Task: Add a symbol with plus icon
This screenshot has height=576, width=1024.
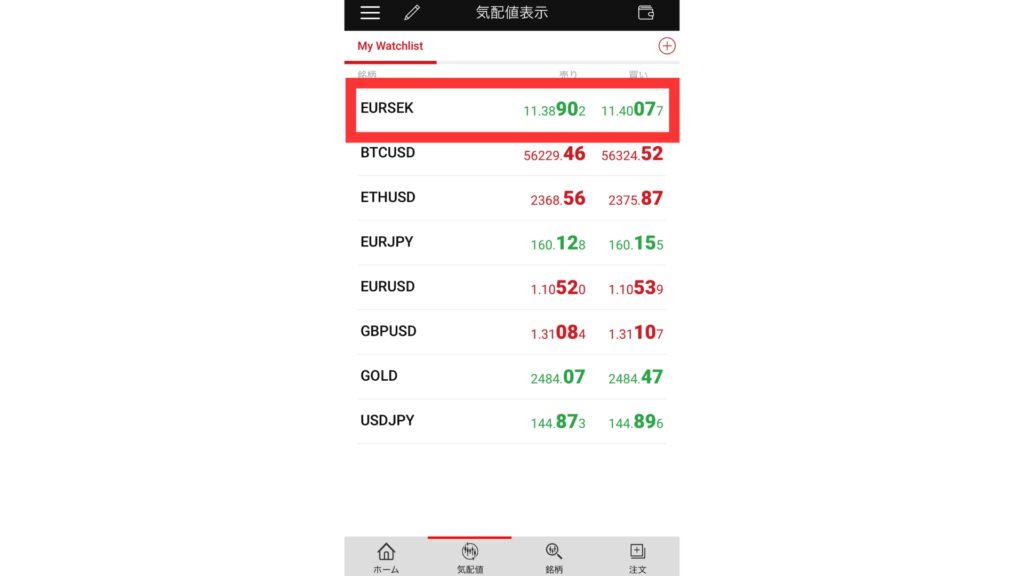Action: pos(667,46)
